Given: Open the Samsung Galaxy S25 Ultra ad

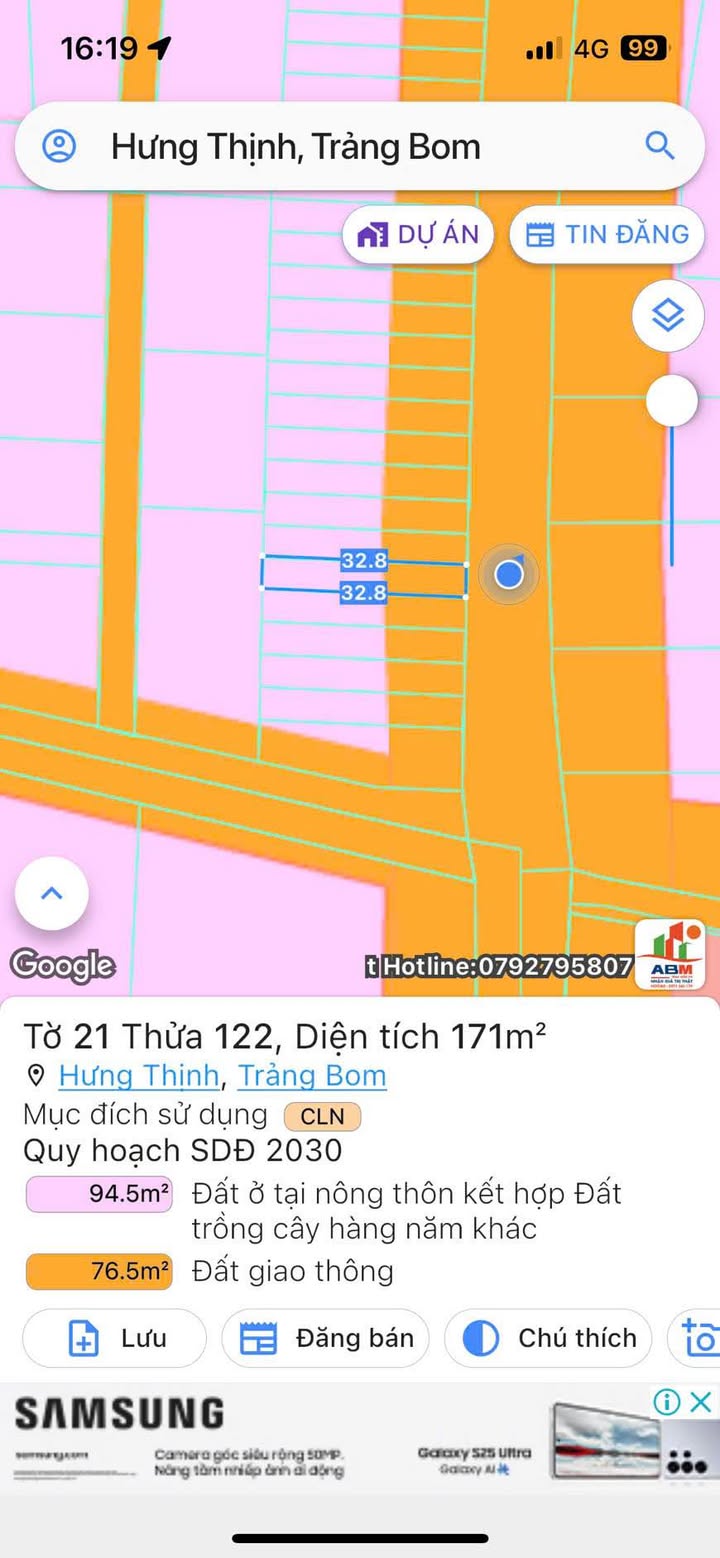Looking at the screenshot, I should (x=360, y=1439).
